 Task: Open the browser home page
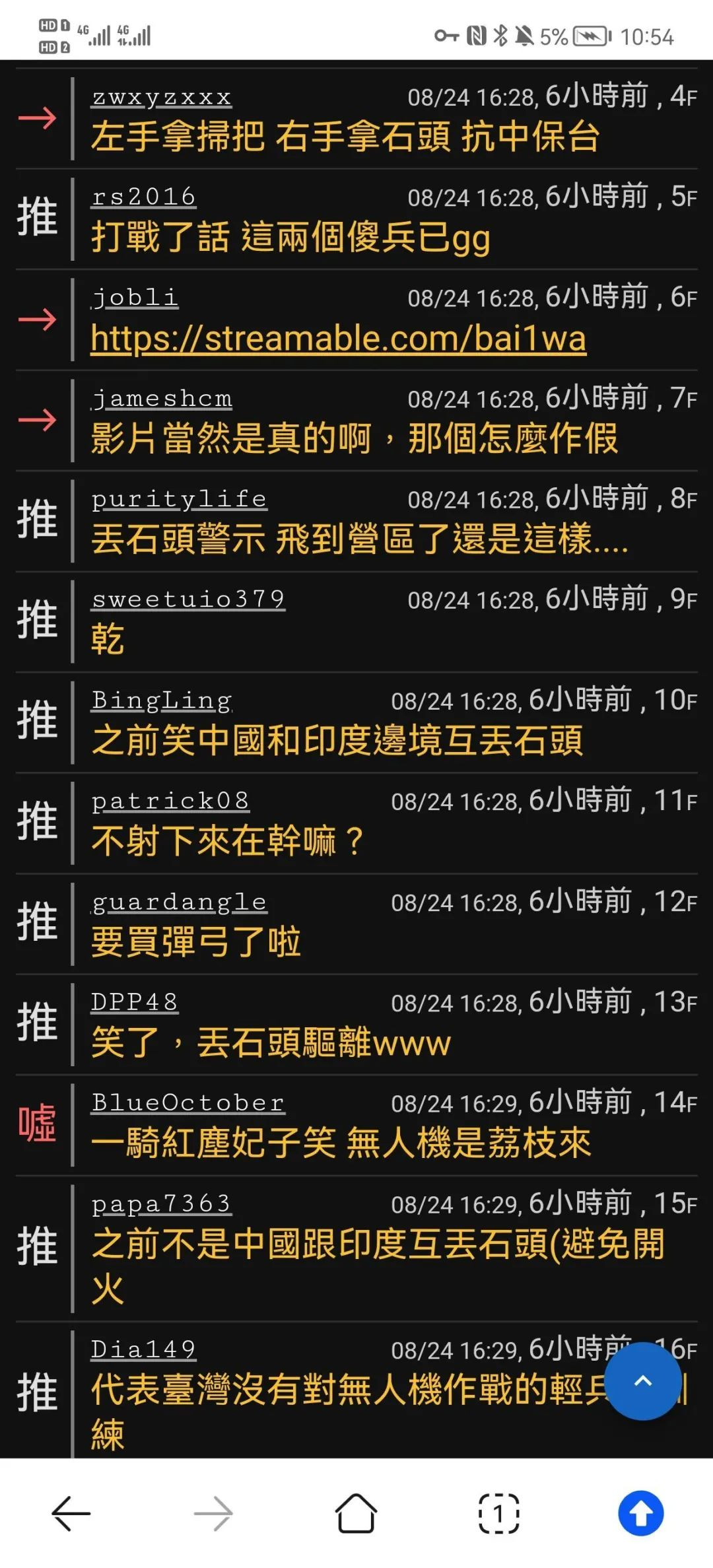point(356,1513)
